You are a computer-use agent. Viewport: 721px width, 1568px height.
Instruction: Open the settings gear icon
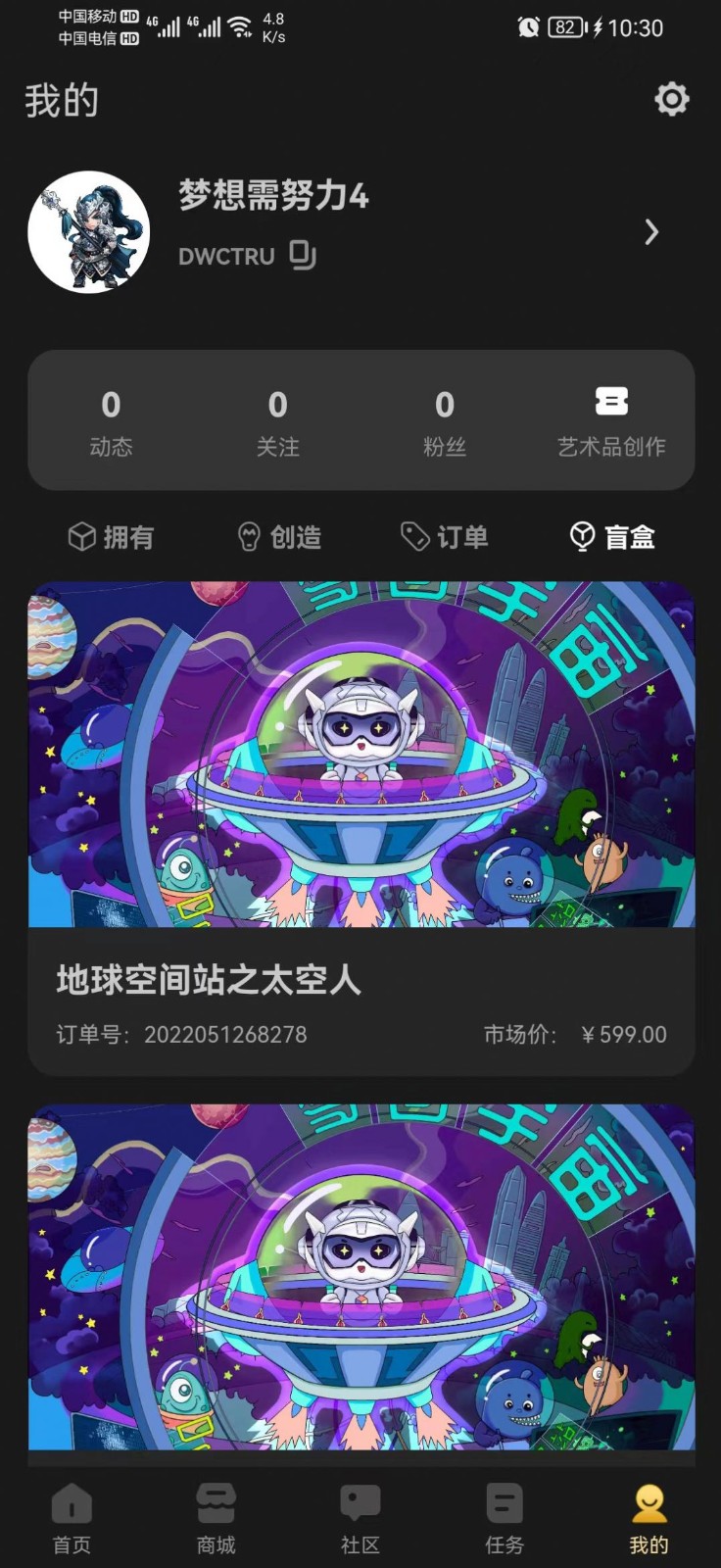point(671,99)
